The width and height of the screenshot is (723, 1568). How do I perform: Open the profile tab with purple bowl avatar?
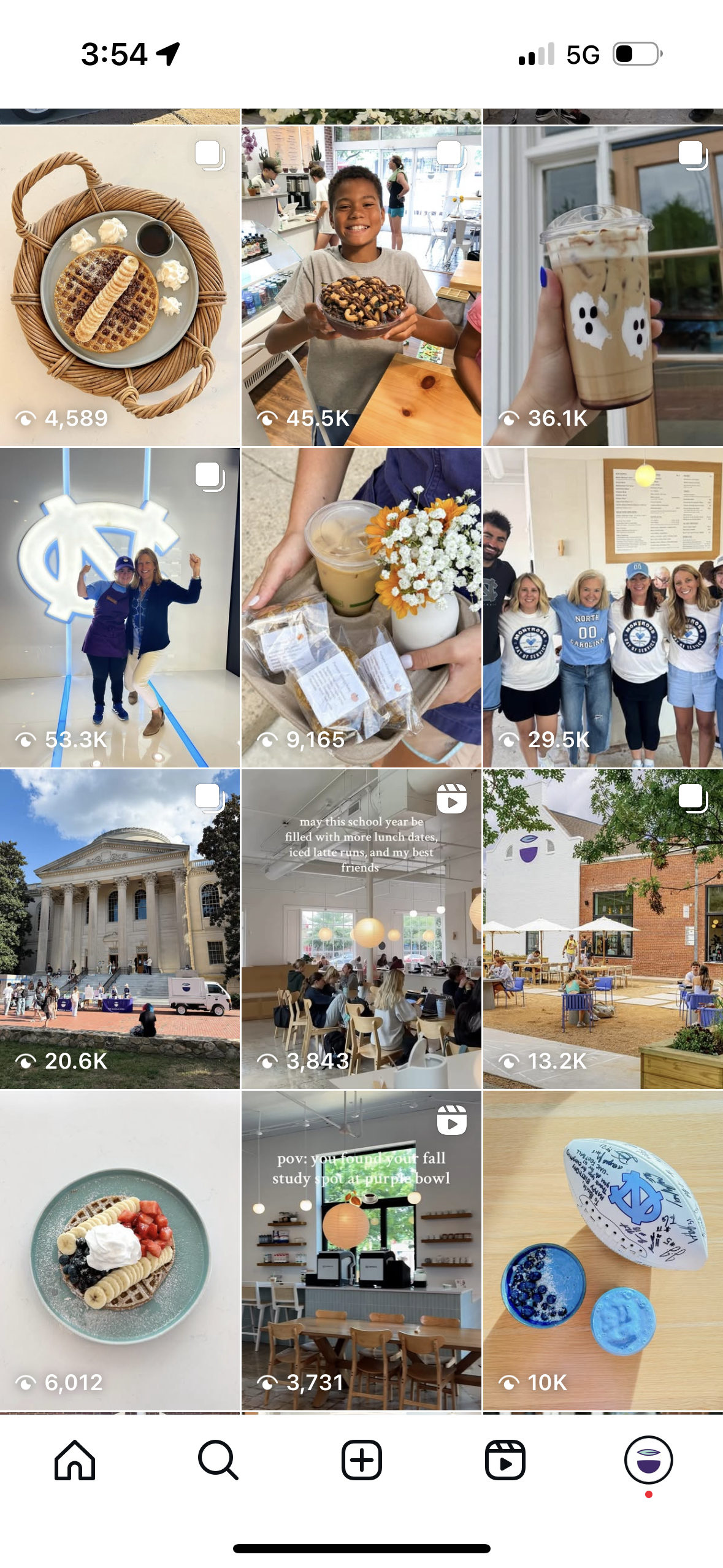tap(648, 1460)
